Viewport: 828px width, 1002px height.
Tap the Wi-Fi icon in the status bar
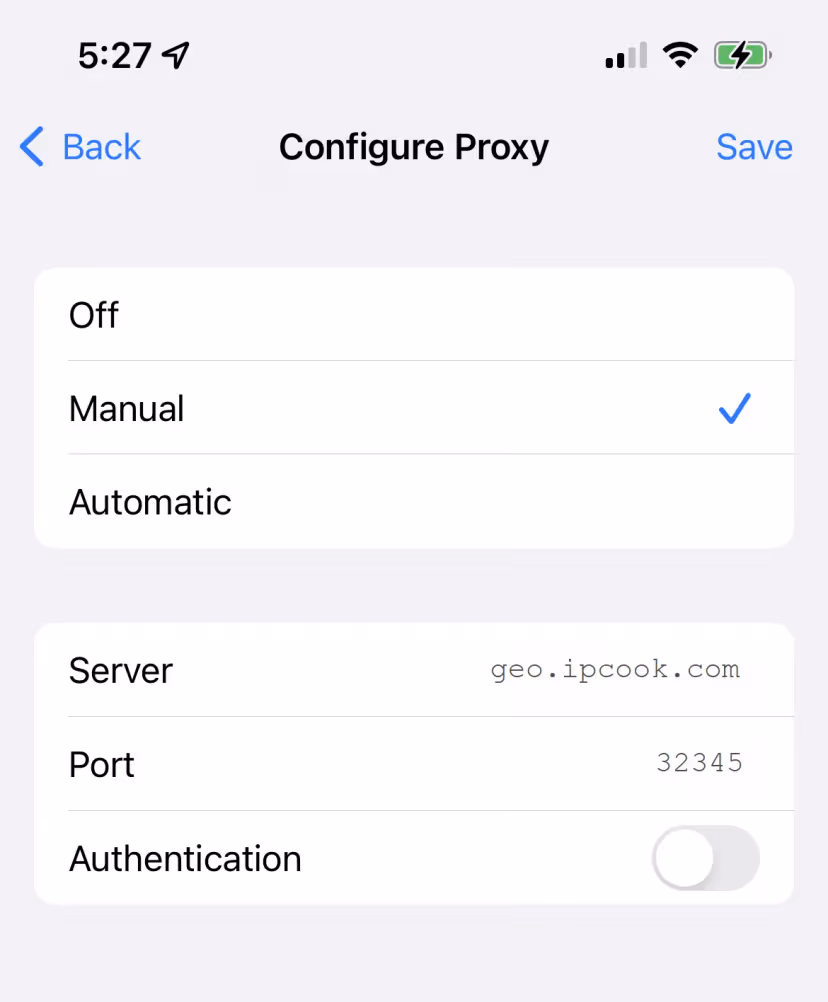[x=681, y=55]
